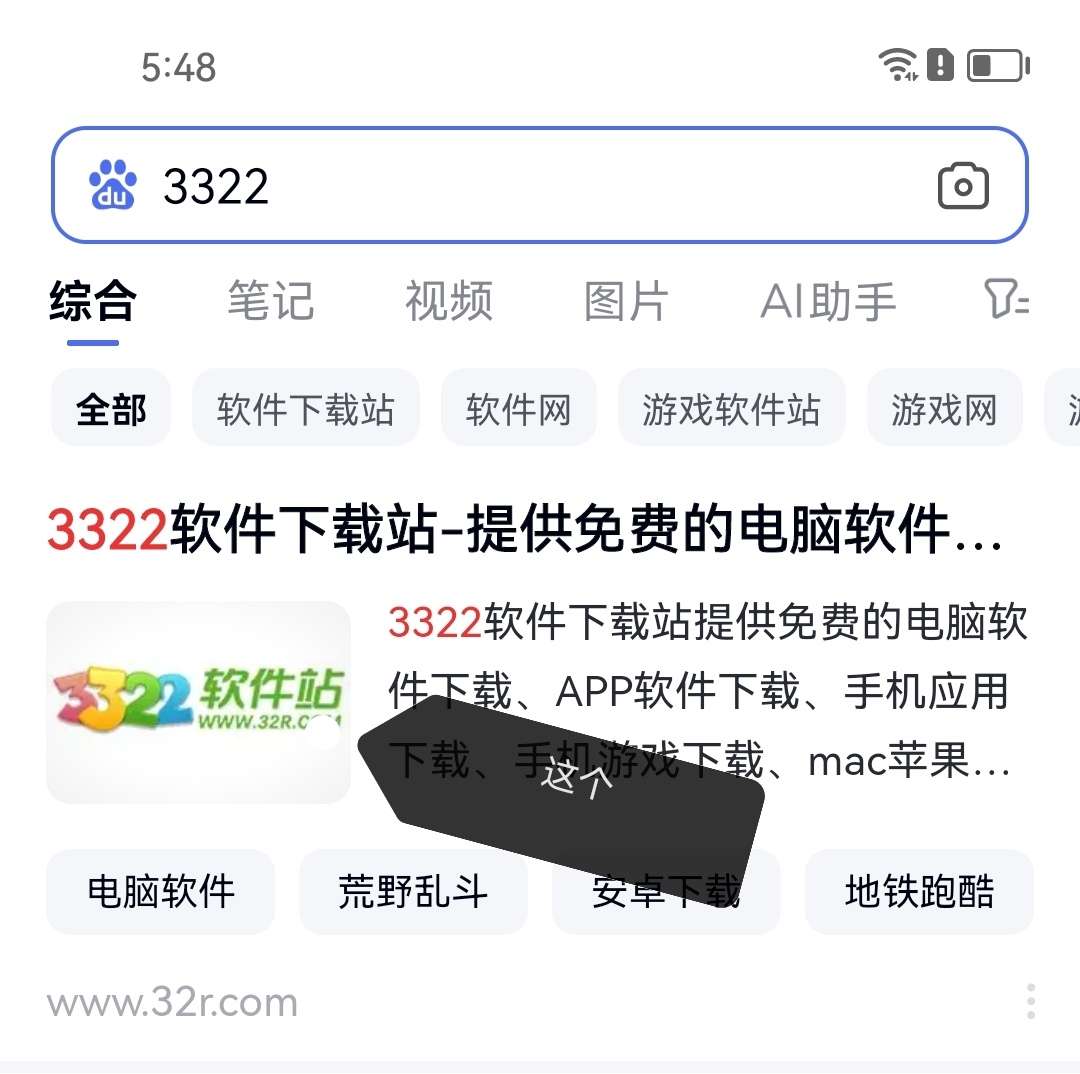Tap the 电脑软件 chip

161,891
